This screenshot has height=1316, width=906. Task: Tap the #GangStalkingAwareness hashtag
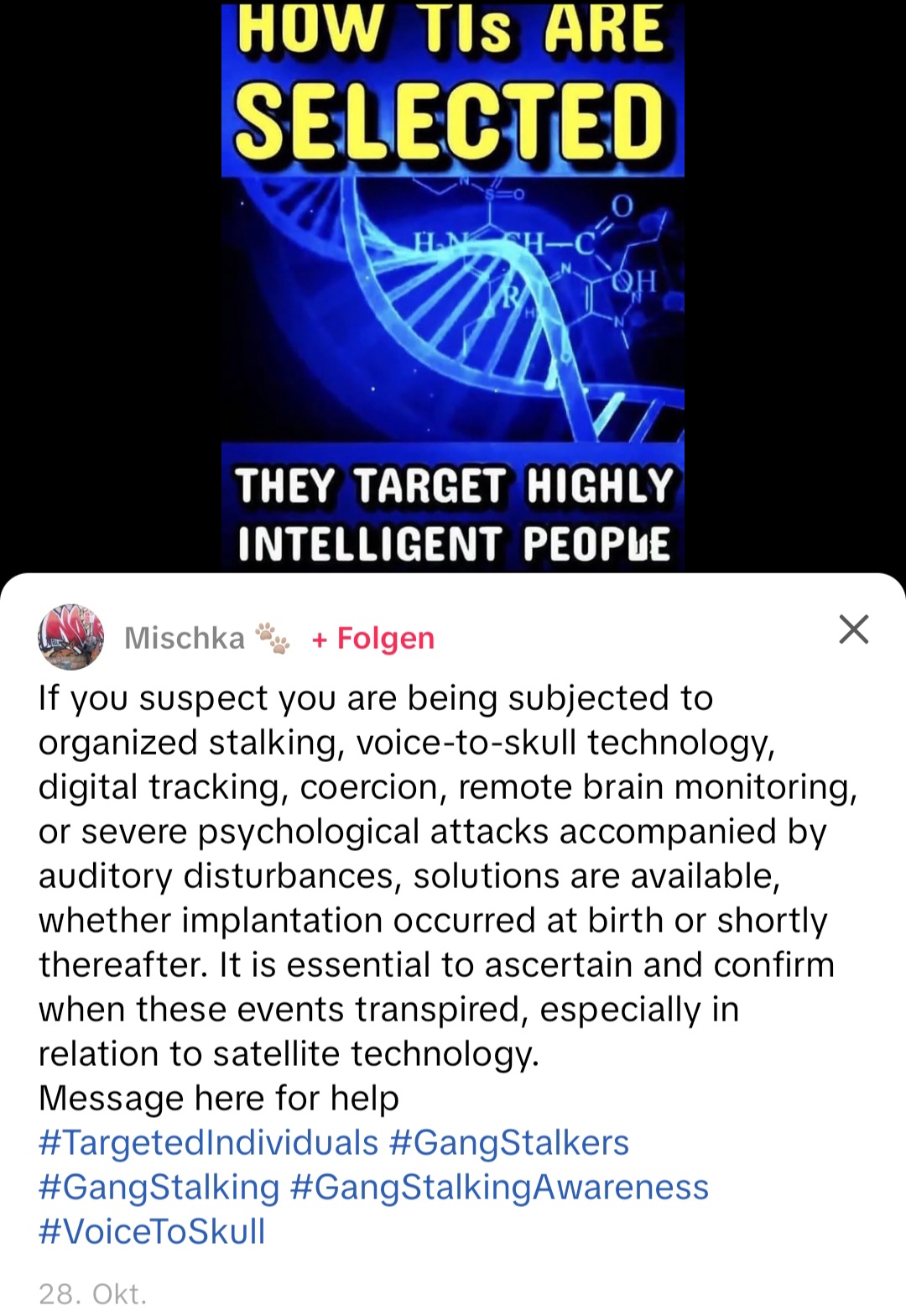[x=499, y=1187]
